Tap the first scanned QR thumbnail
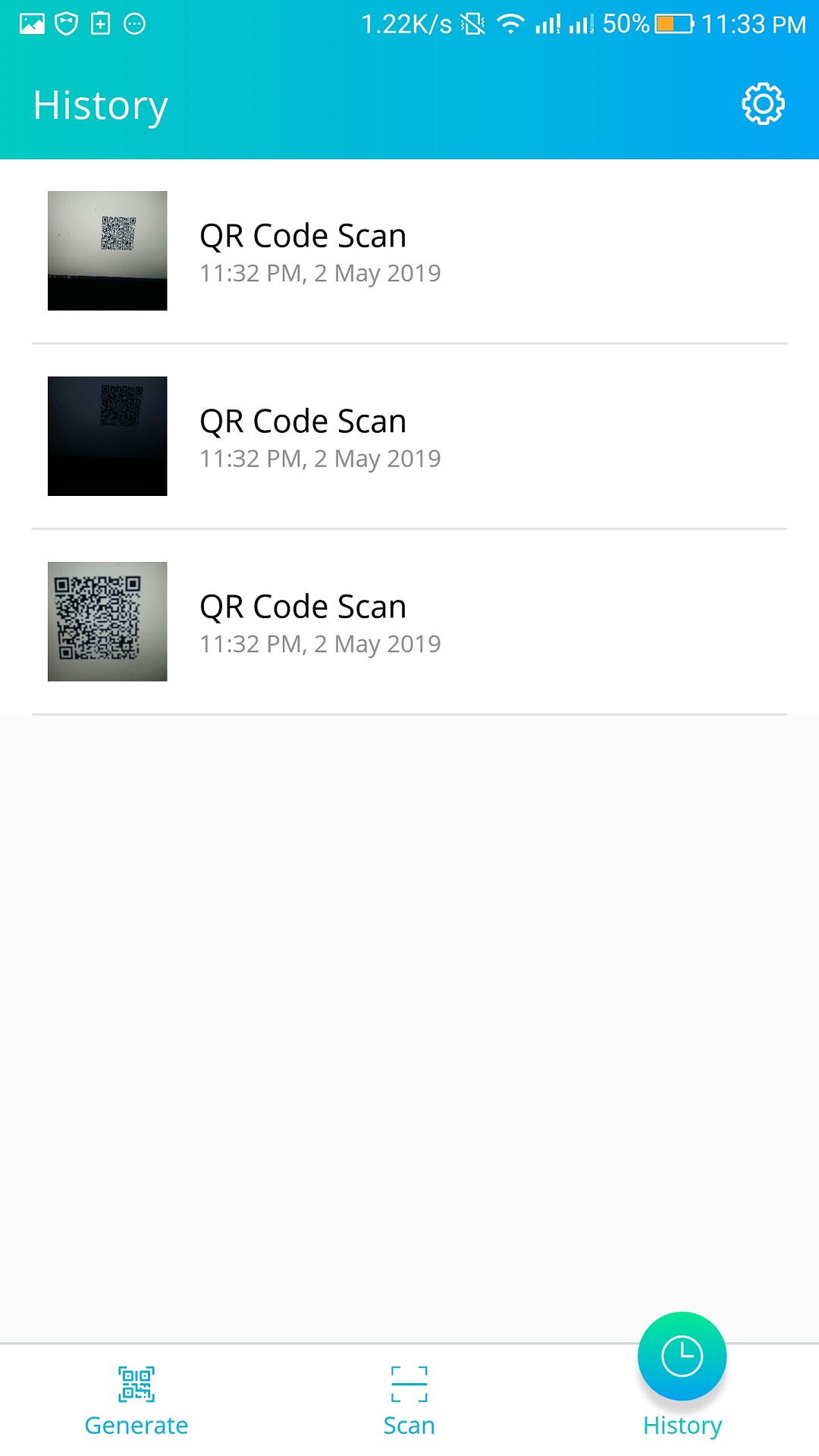The image size is (819, 1456). (107, 250)
